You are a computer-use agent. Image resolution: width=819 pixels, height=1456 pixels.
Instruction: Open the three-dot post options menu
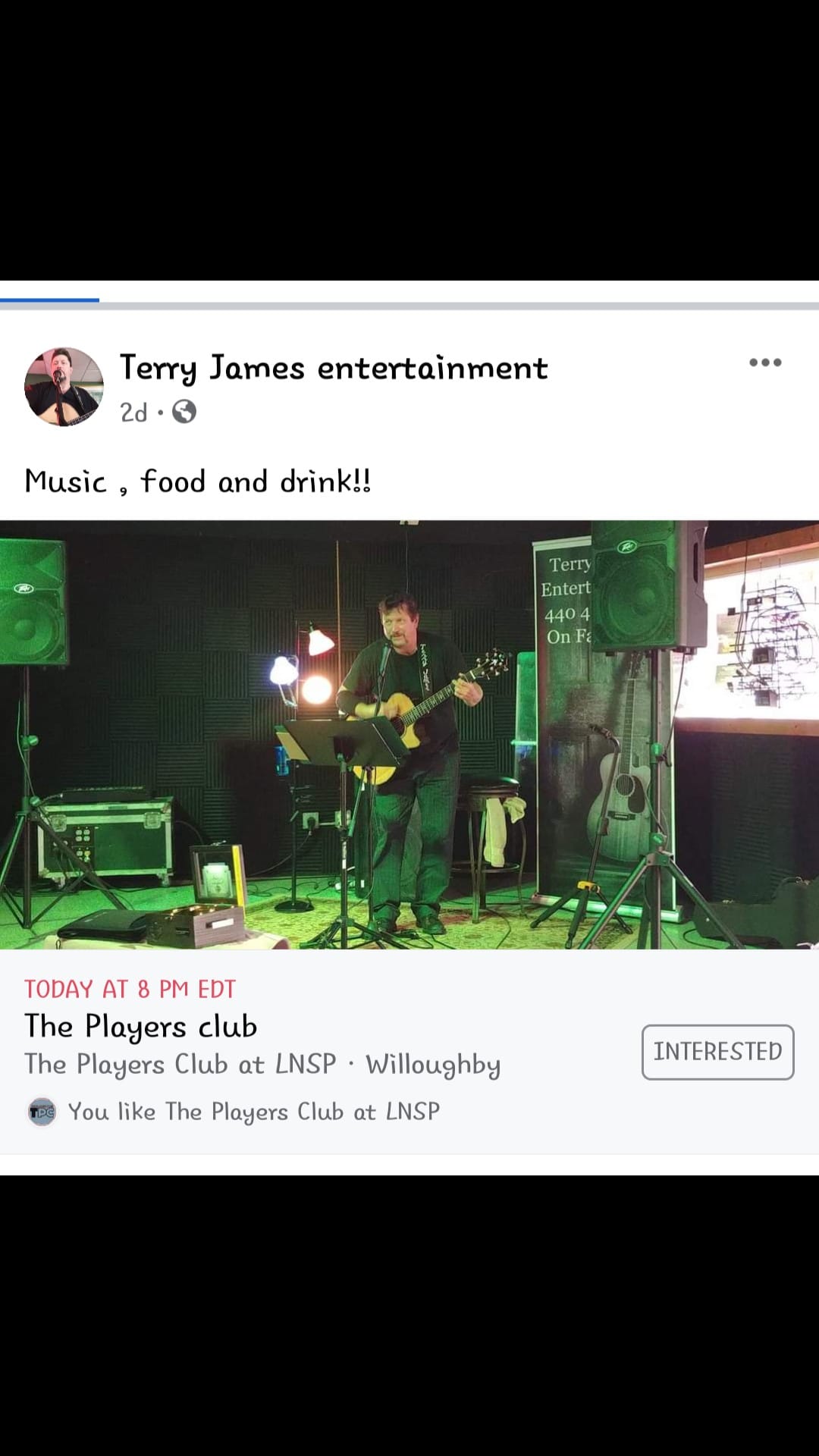[764, 362]
